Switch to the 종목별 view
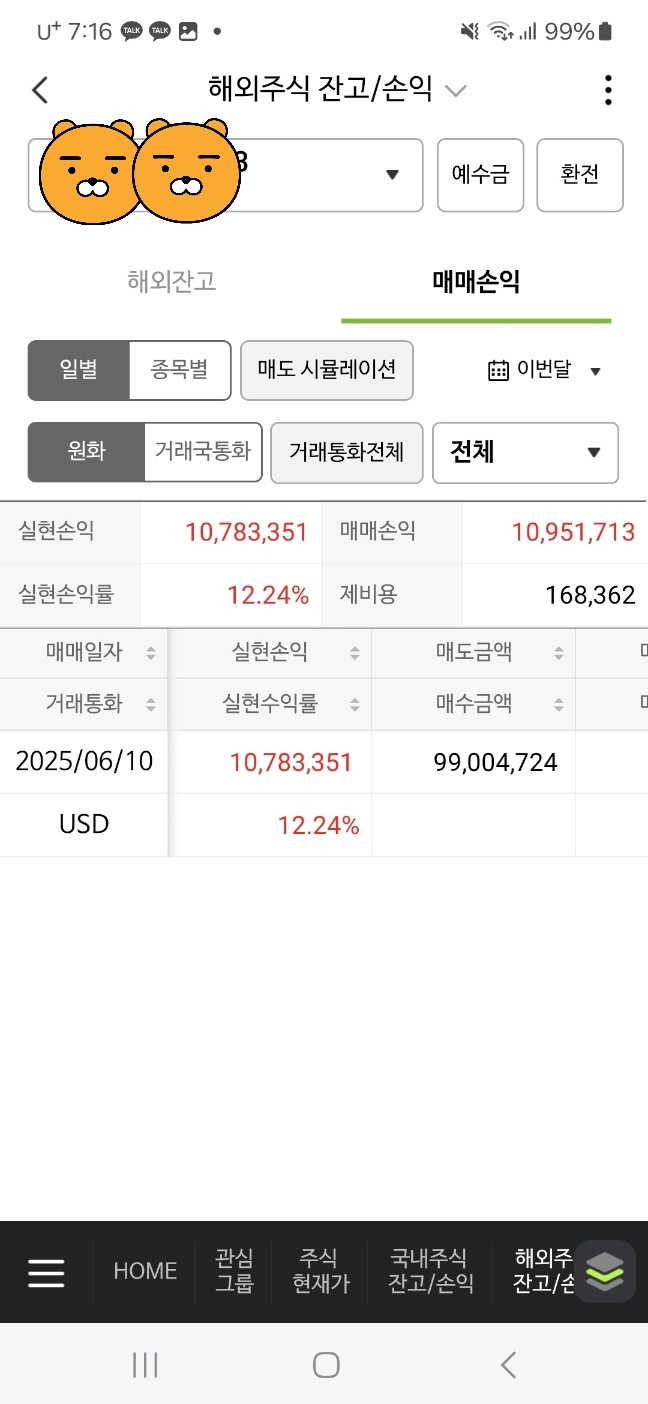 pos(180,370)
